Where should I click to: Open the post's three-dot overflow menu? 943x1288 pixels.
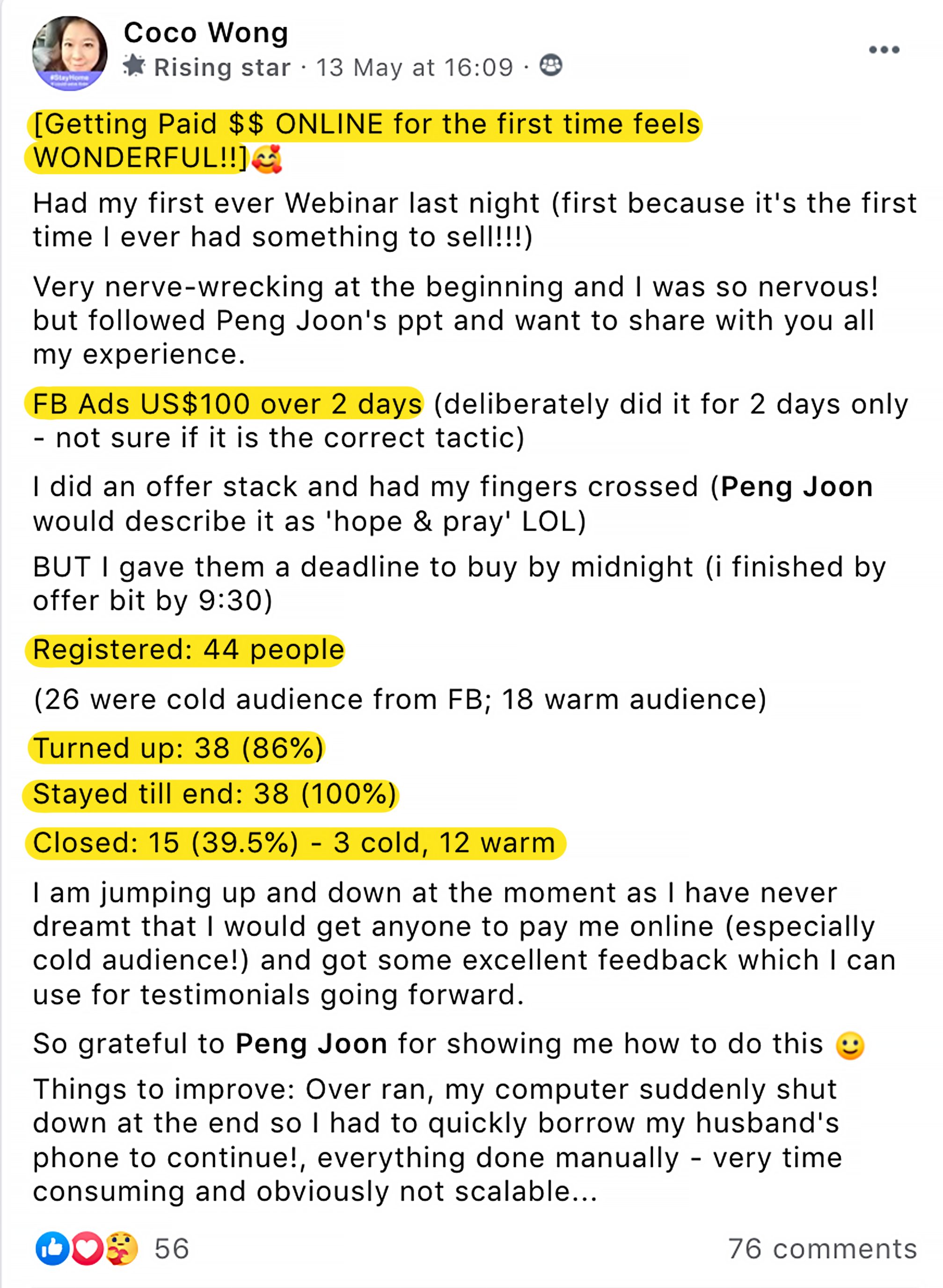click(884, 50)
